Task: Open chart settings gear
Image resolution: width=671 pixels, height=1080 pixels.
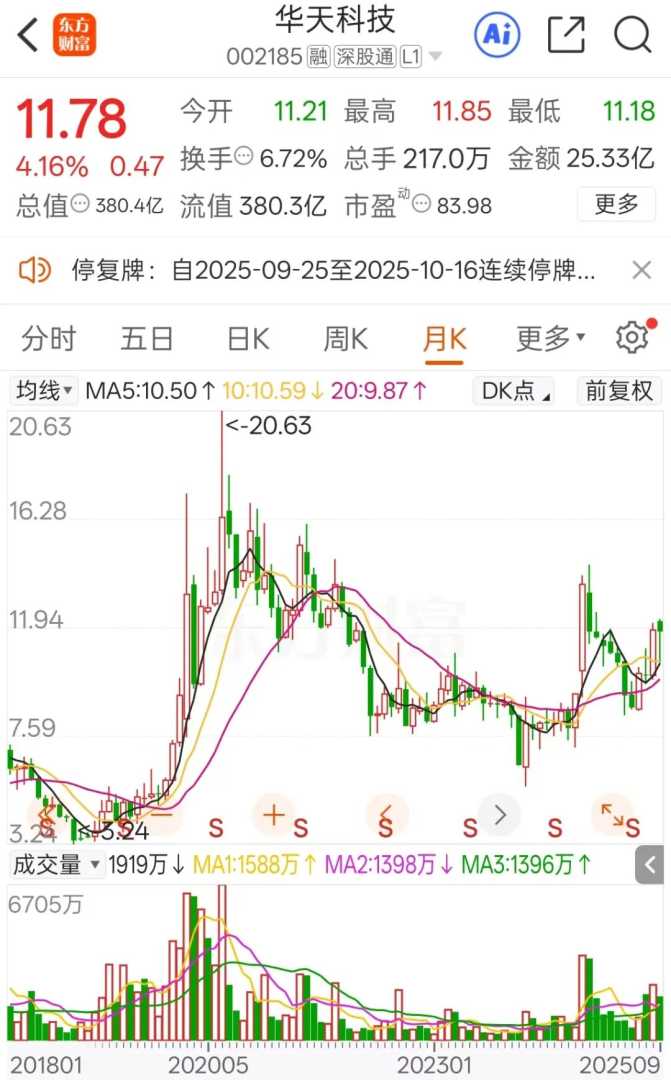Action: coord(632,338)
